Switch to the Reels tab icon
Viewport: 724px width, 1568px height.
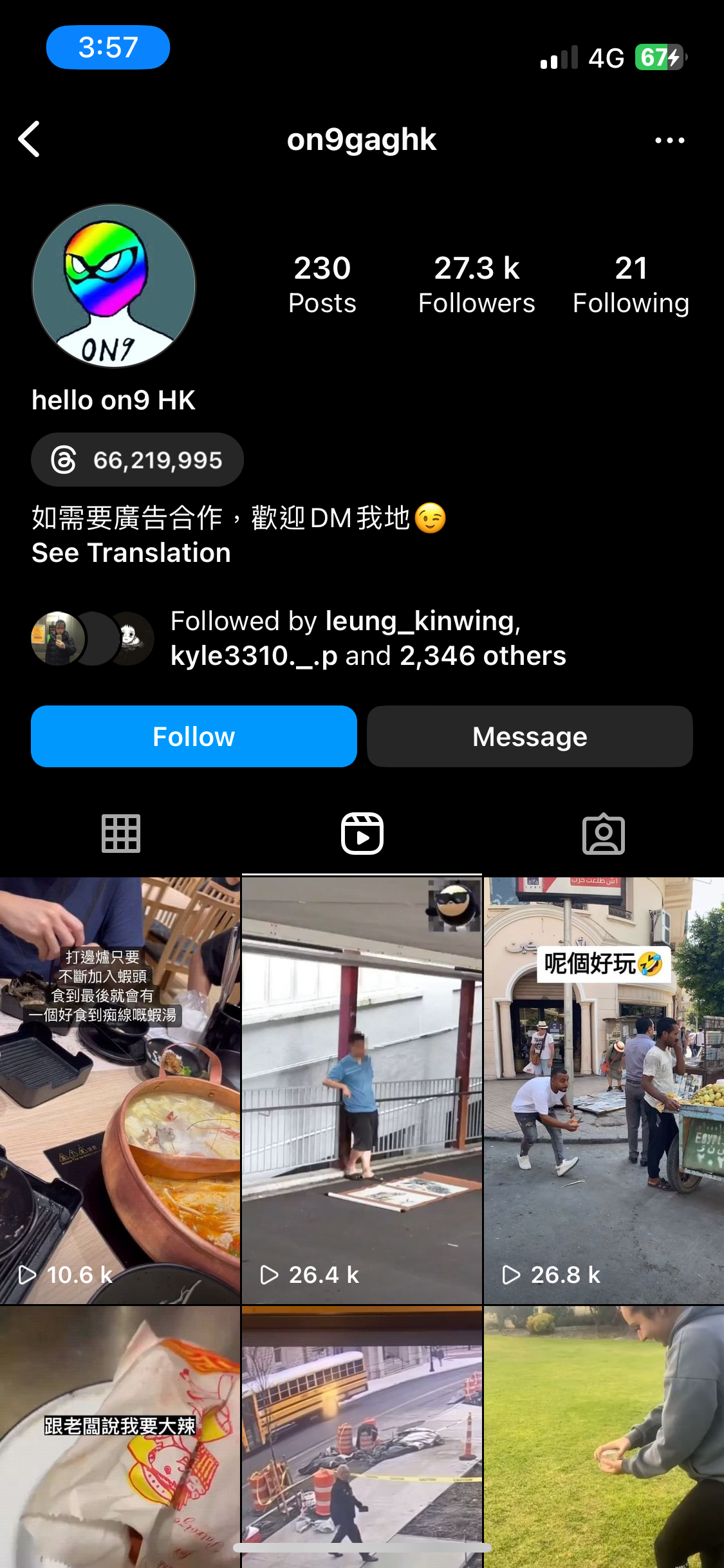362,833
